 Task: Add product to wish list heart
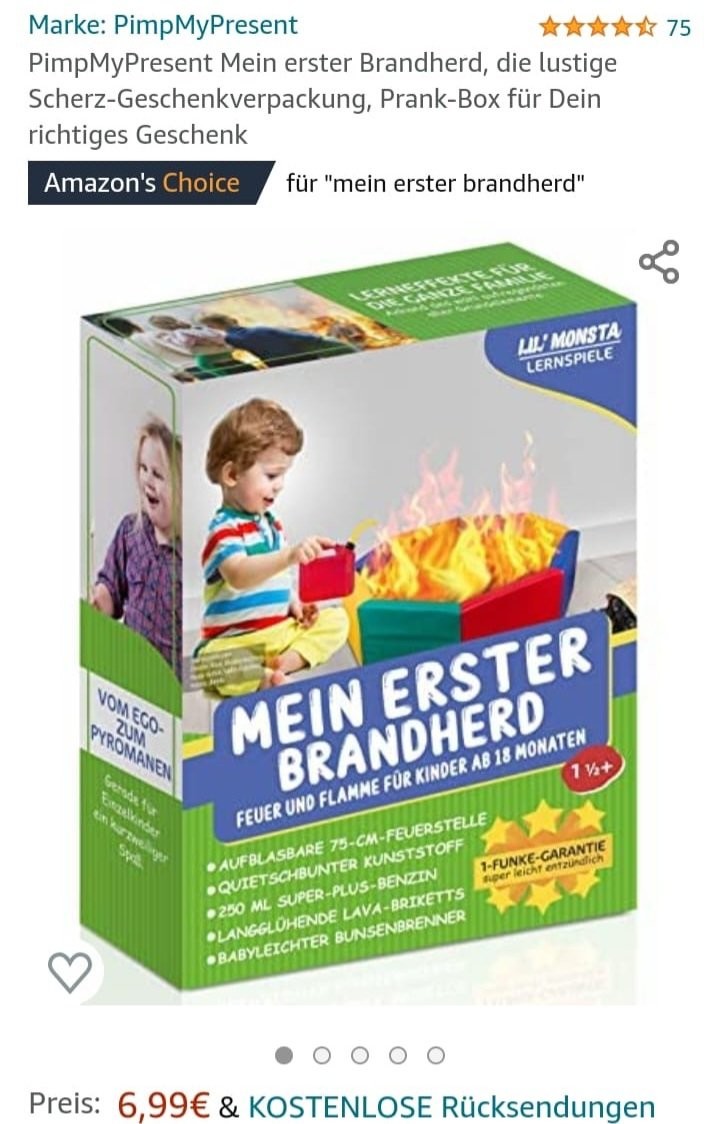[70, 971]
